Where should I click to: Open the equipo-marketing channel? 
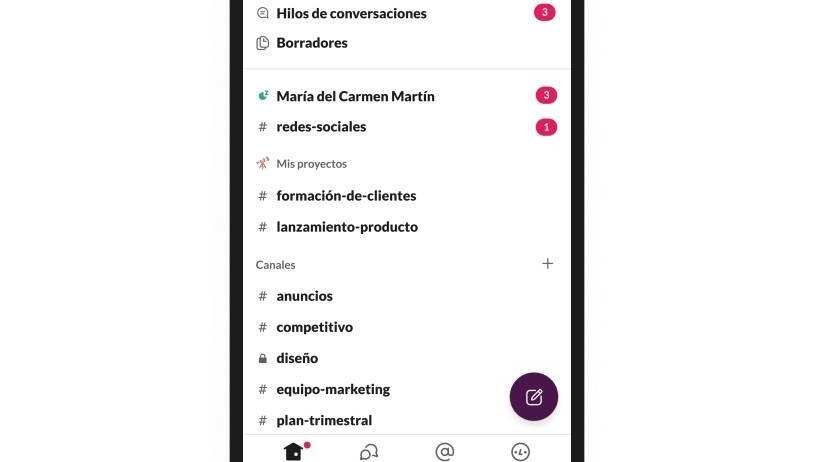tap(332, 389)
